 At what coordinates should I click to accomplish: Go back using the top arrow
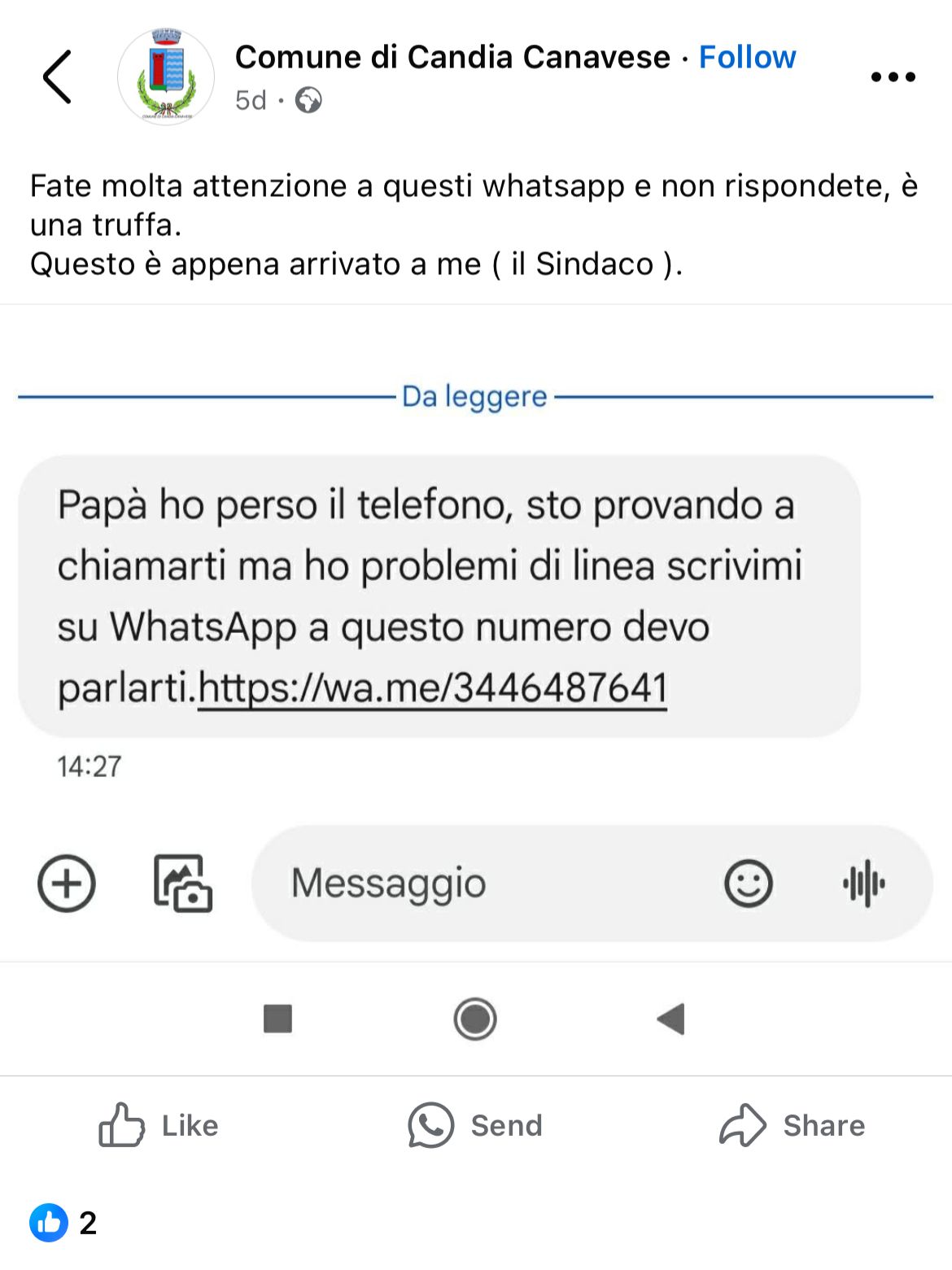point(57,77)
